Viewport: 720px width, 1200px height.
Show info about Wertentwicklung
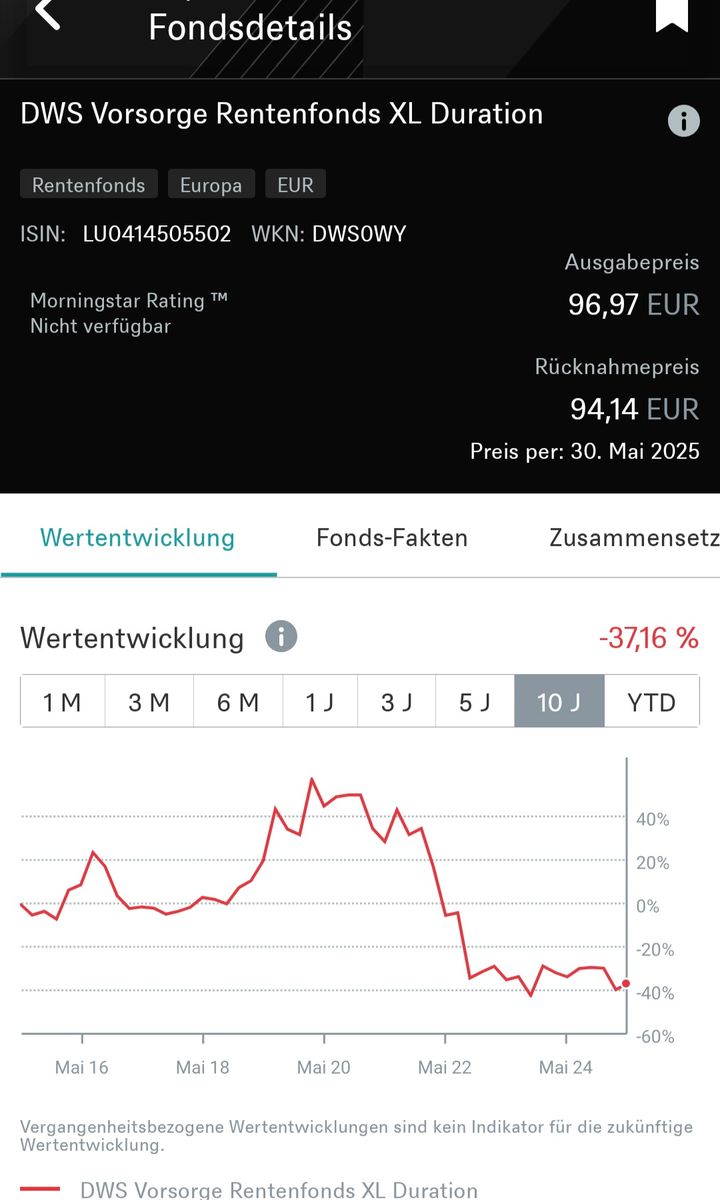point(281,637)
